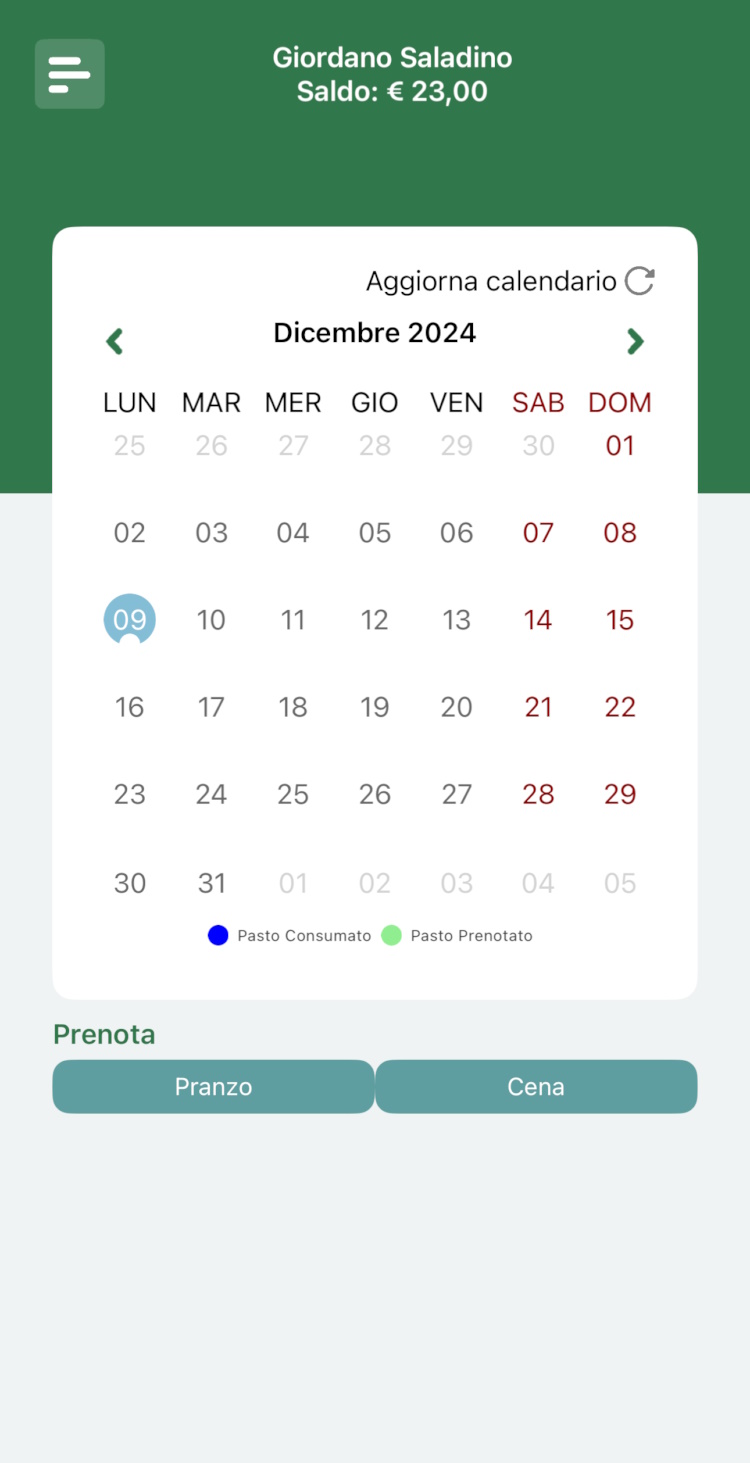The width and height of the screenshot is (750, 1463).
Task: Choose December 06 on the calendar
Action: coord(457,533)
